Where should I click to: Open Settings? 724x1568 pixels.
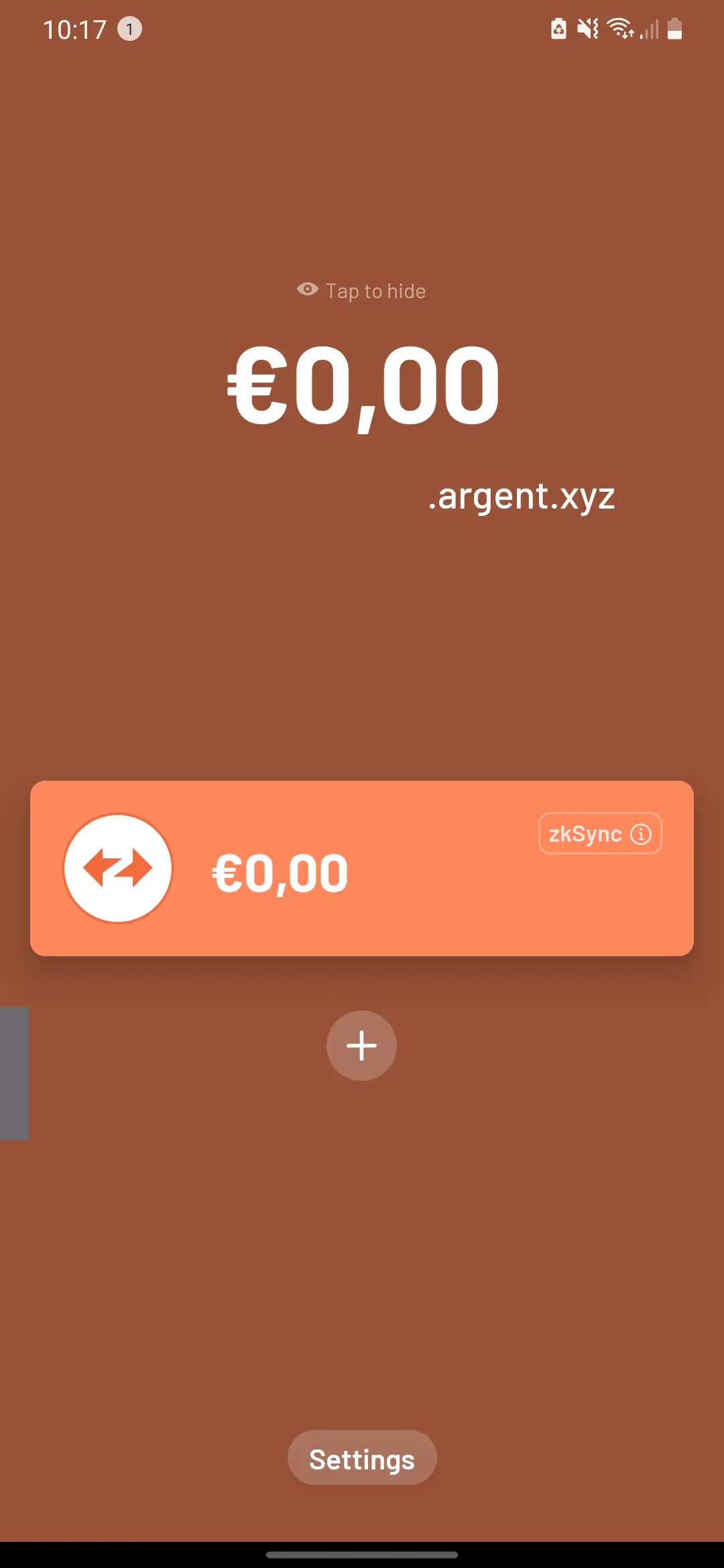pyautogui.click(x=362, y=1459)
